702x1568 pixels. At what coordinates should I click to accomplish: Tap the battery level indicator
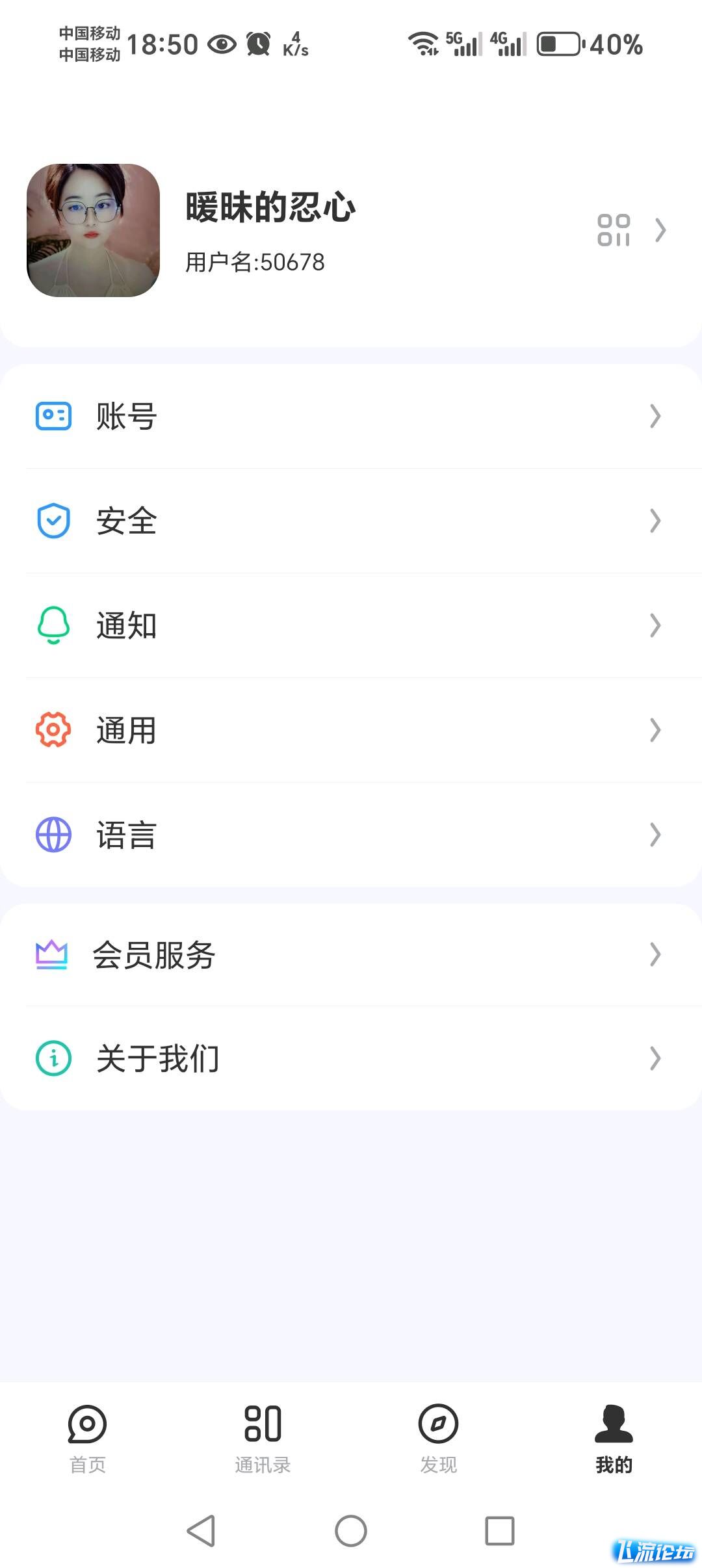coord(558,44)
